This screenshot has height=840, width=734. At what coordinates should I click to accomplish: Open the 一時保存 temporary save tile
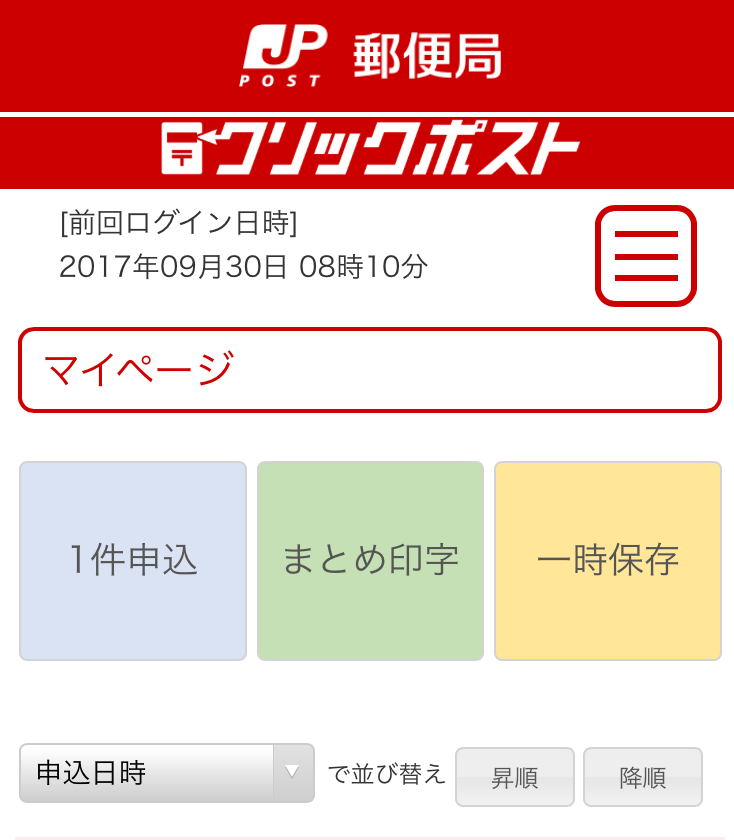[607, 560]
